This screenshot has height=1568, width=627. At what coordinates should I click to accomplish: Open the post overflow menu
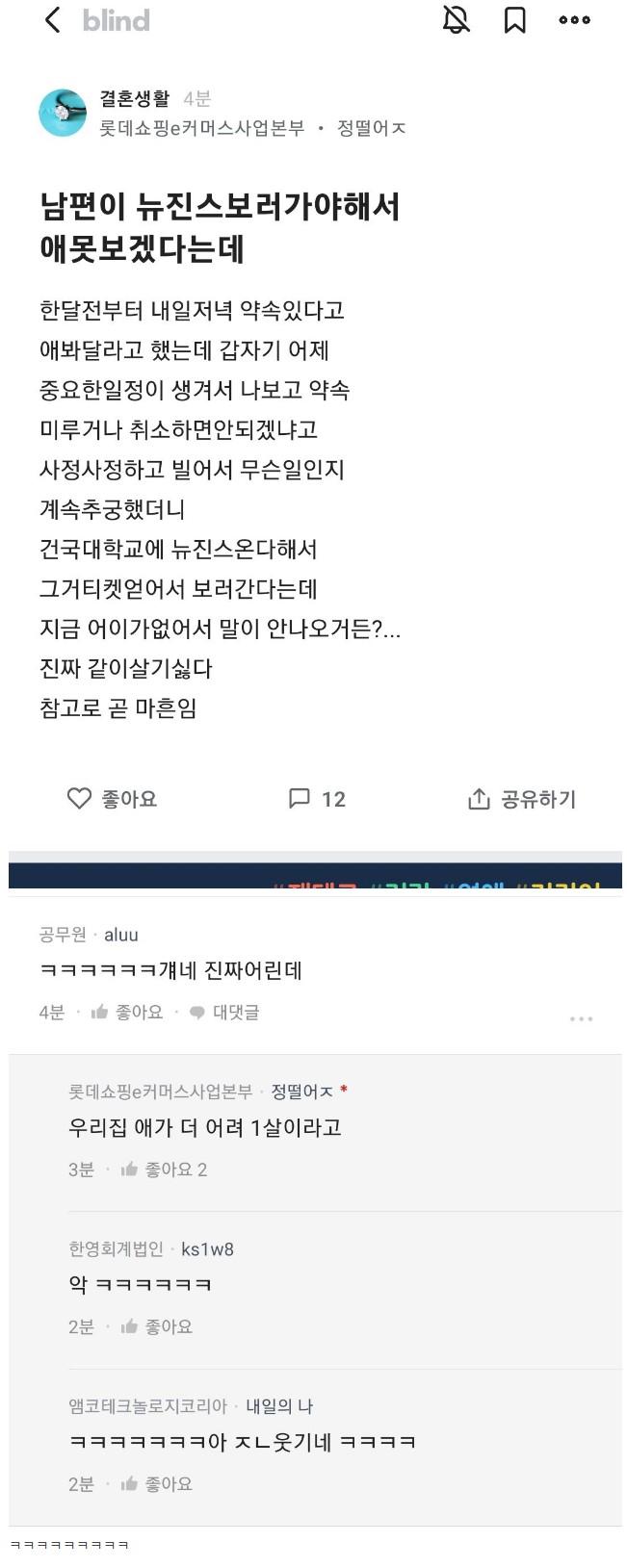click(574, 20)
